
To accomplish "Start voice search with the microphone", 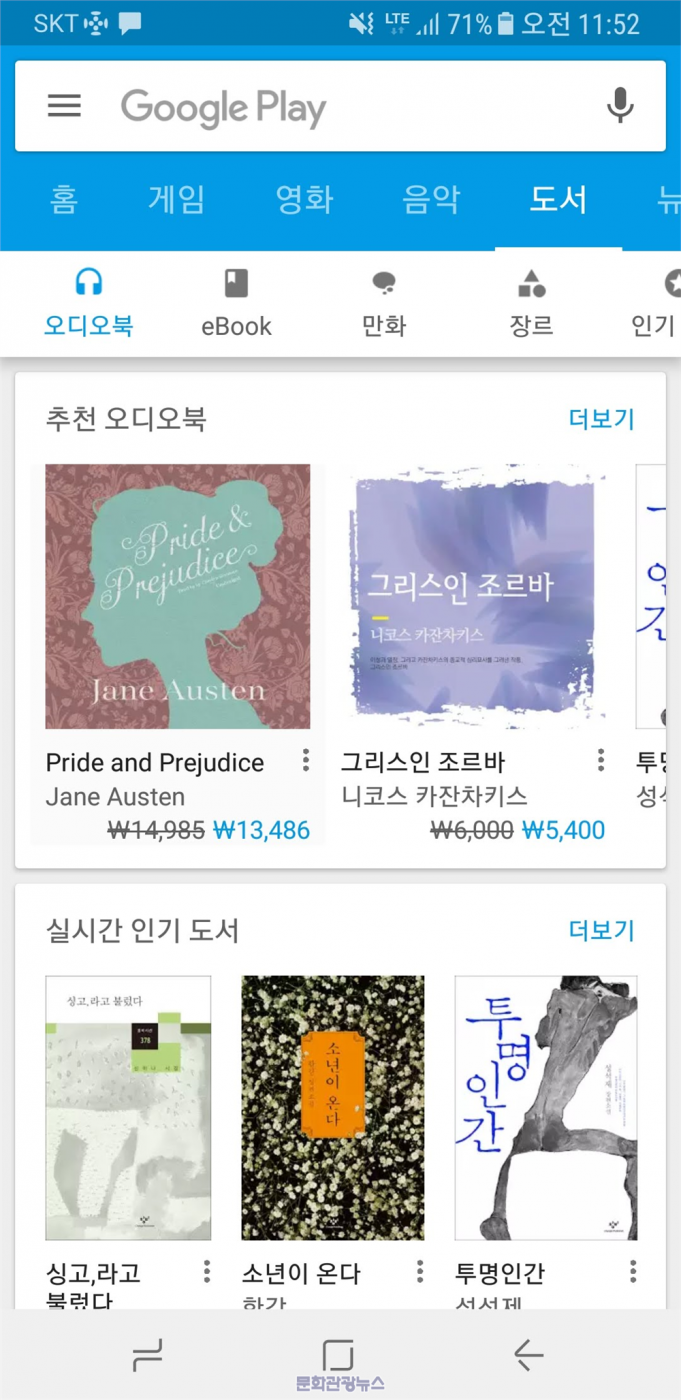I will point(620,106).
